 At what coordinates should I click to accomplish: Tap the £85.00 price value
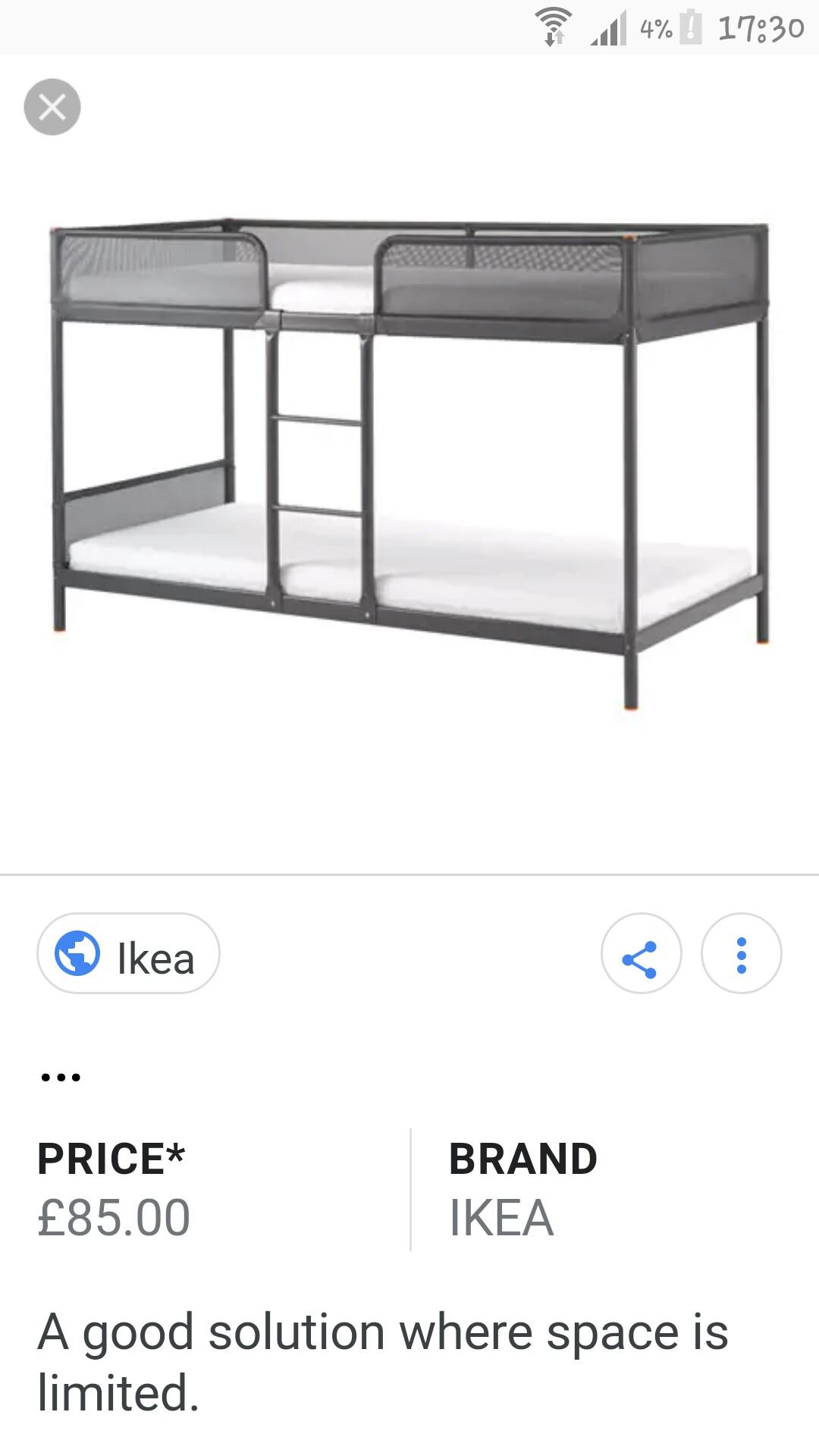pyautogui.click(x=114, y=1213)
